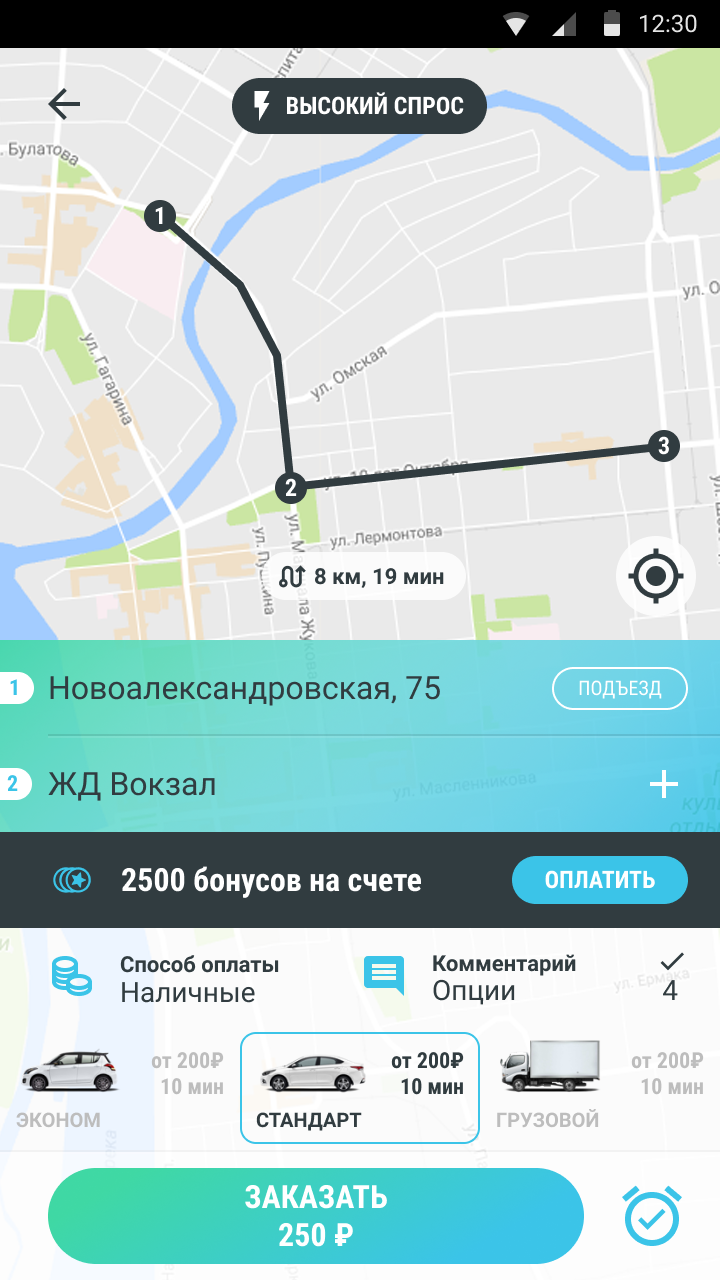Tap ЗАКАЗАТЬ 250 ₽ to order

point(316,1216)
